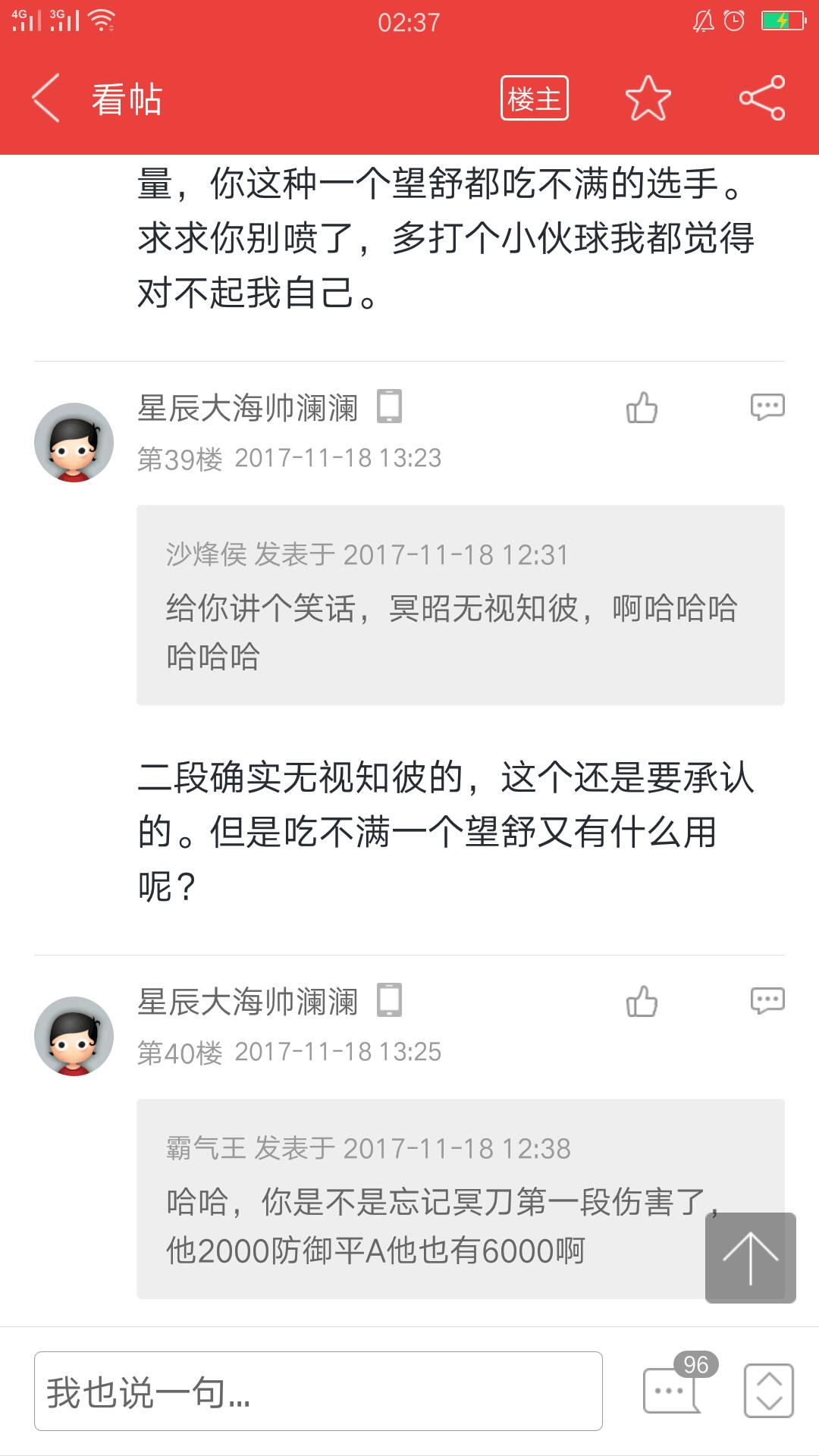Open the avatar of the 第40楼 poster
Image resolution: width=819 pixels, height=1456 pixels.
(74, 1036)
